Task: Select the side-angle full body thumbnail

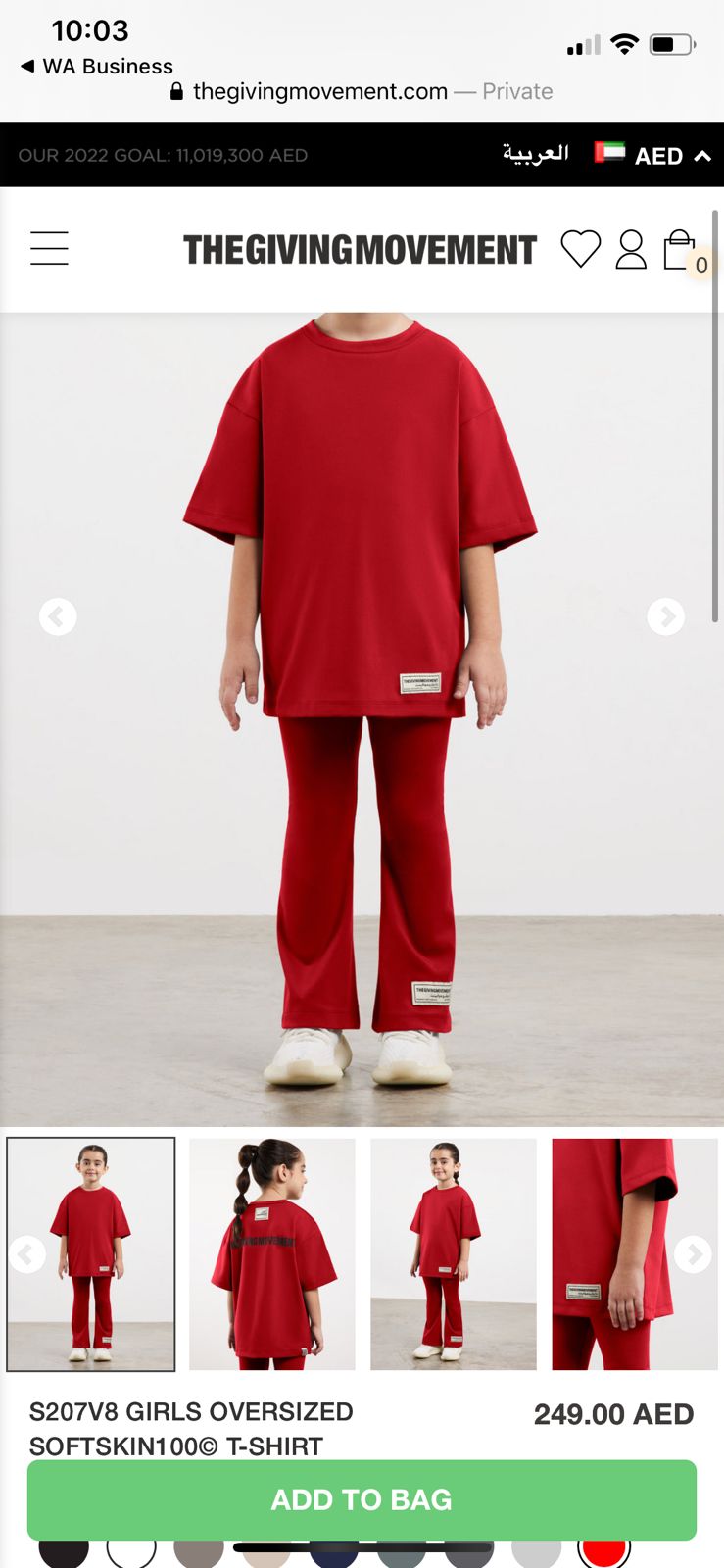Action: point(454,1253)
